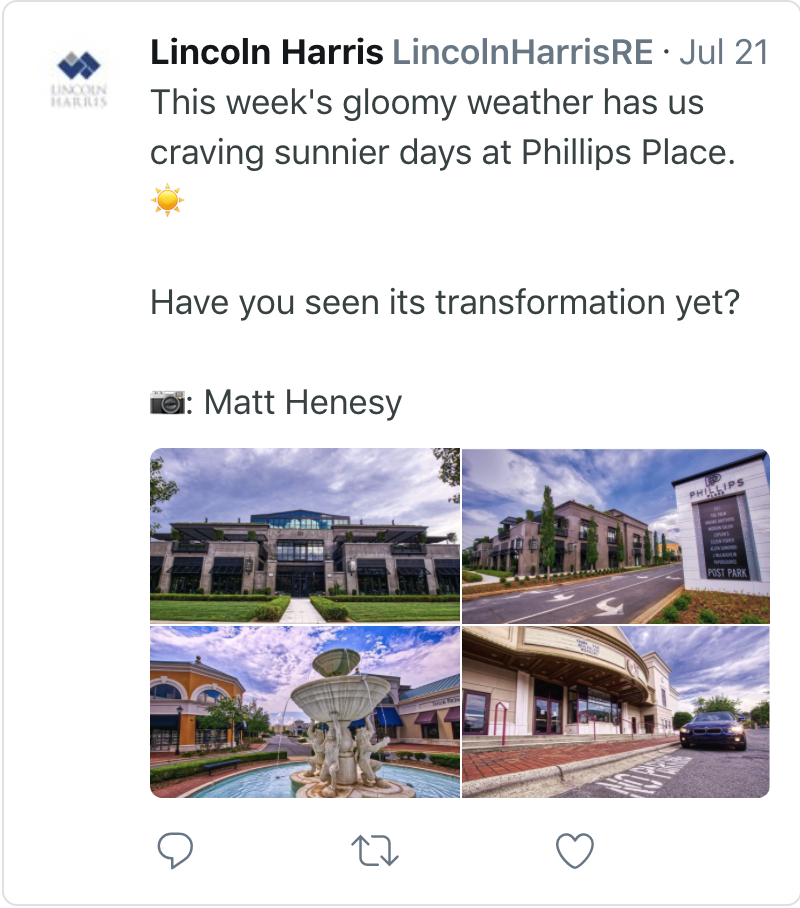Retweet the Phillips Place post
Image resolution: width=800 pixels, height=908 pixels.
click(375, 851)
